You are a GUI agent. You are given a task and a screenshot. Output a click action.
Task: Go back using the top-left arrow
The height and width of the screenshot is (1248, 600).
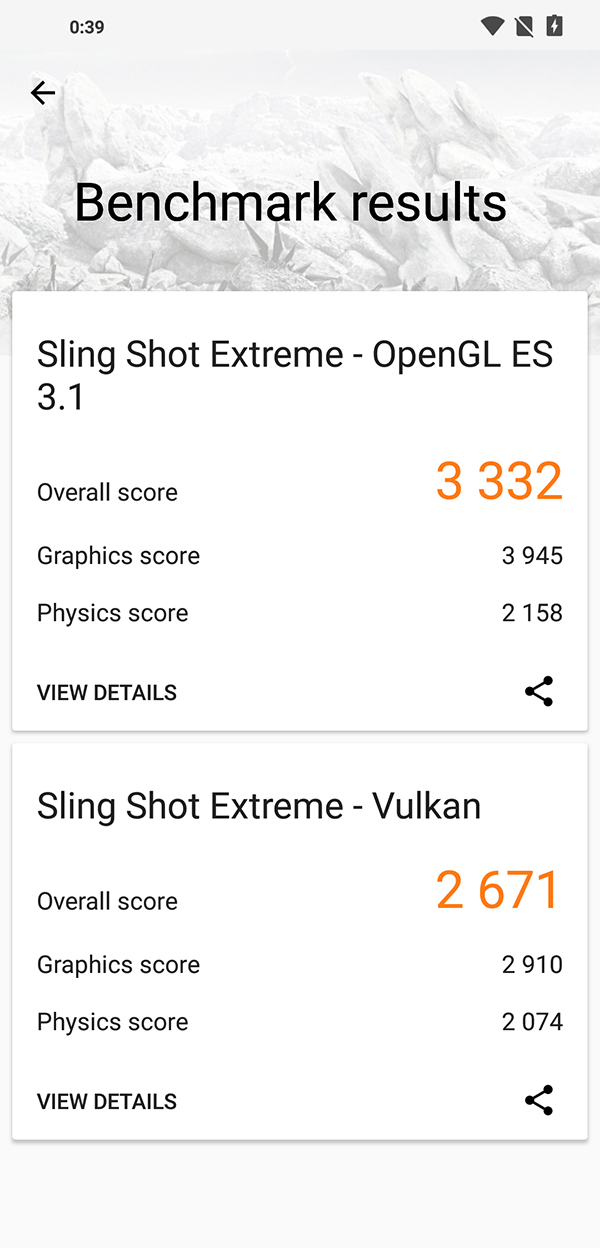pyautogui.click(x=43, y=93)
